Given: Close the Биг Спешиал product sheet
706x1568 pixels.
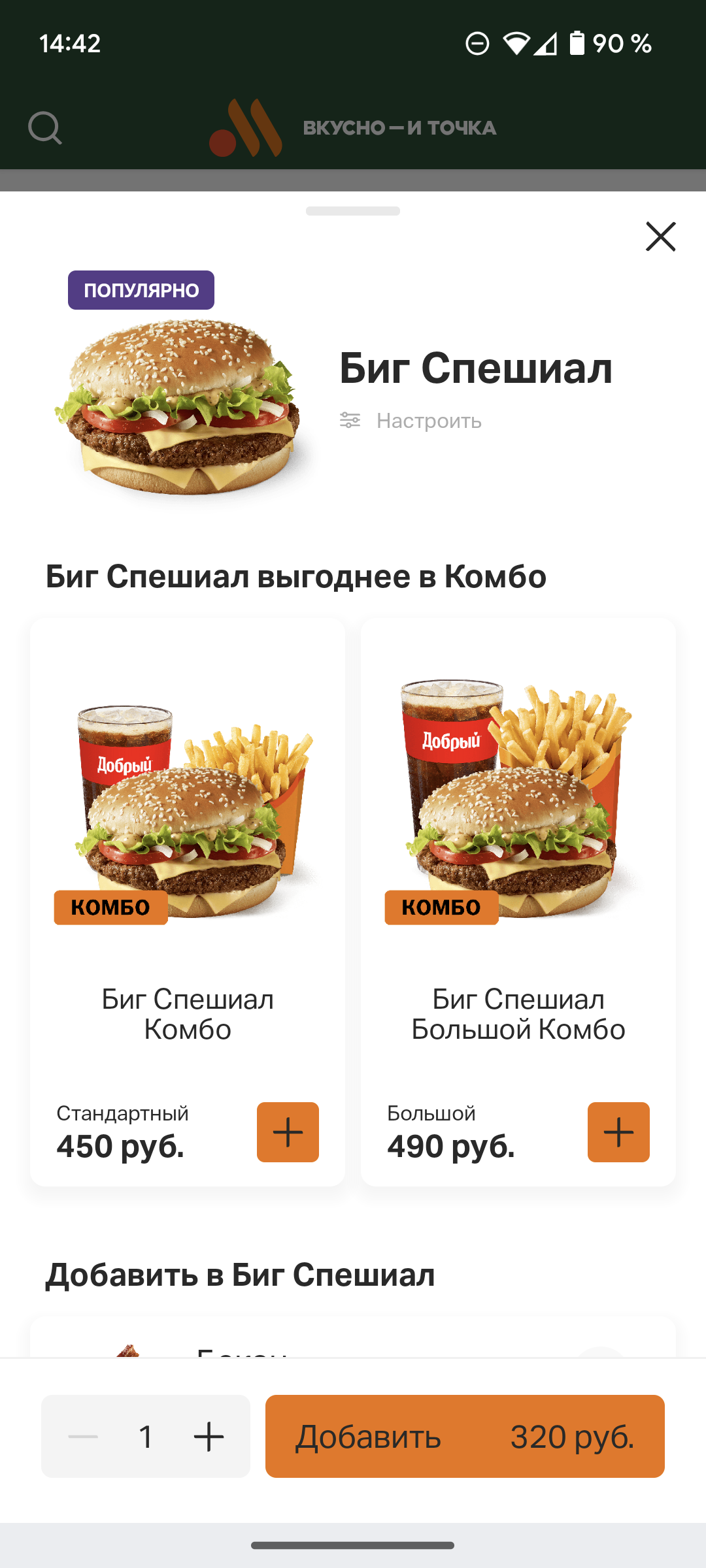Looking at the screenshot, I should (660, 237).
